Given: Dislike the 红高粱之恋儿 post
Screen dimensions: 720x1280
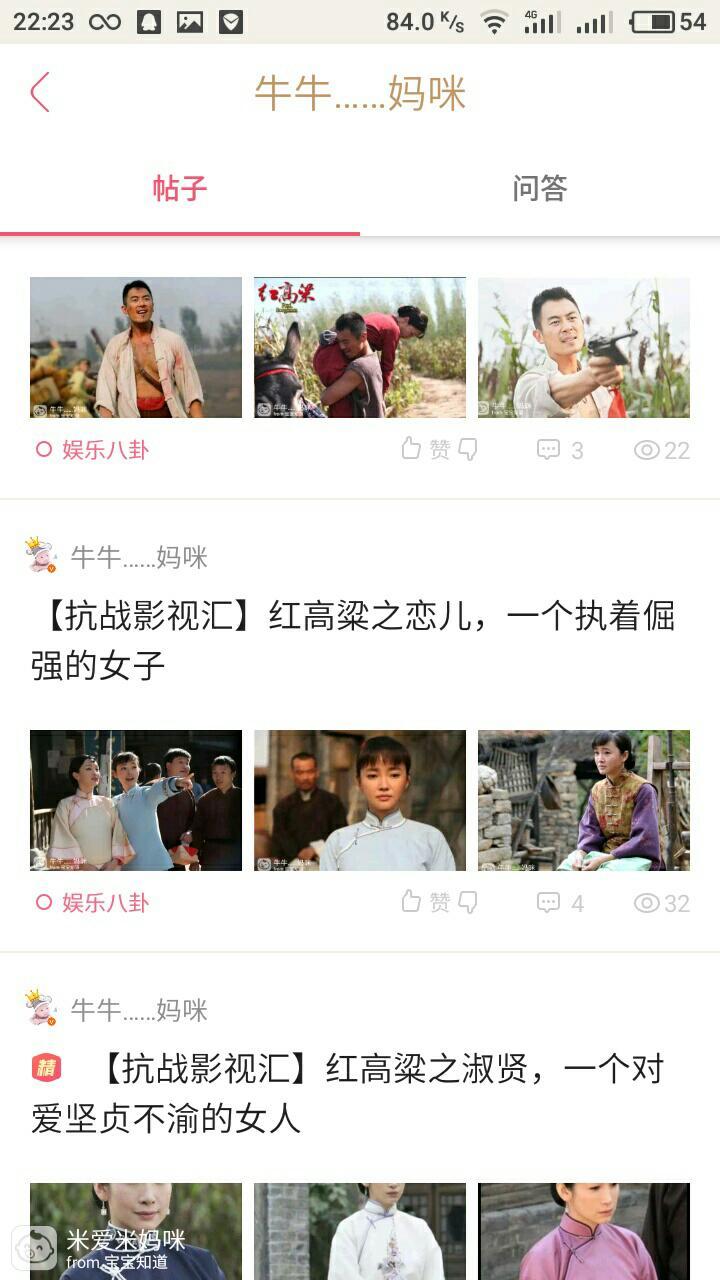Looking at the screenshot, I should pyautogui.click(x=468, y=902).
